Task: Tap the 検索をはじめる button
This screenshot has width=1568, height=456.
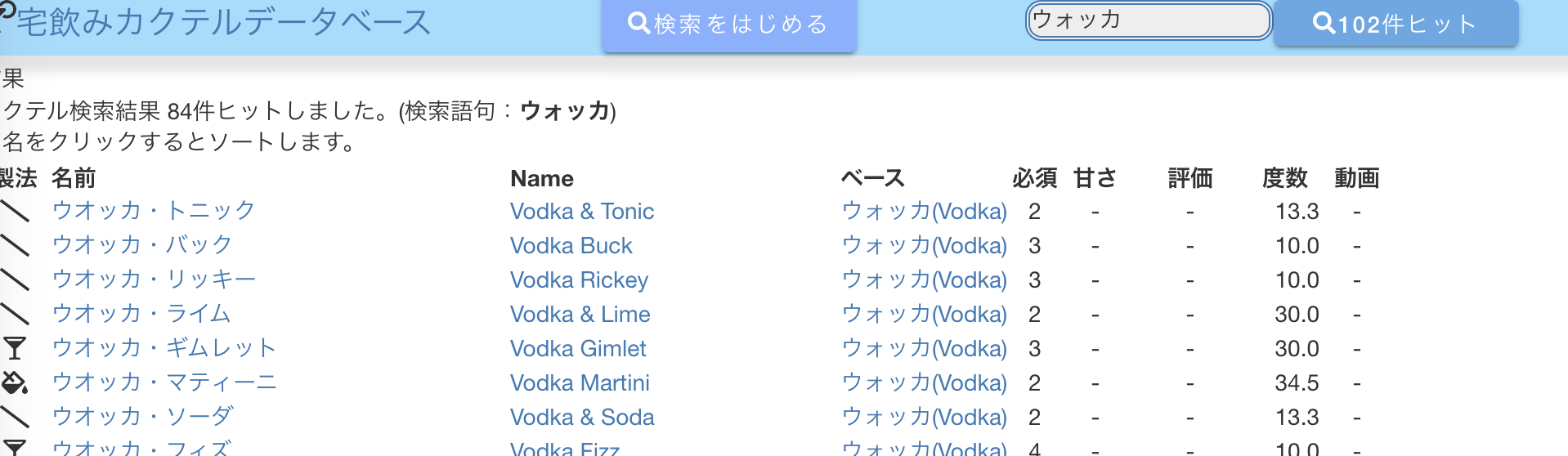Action: 728,25
